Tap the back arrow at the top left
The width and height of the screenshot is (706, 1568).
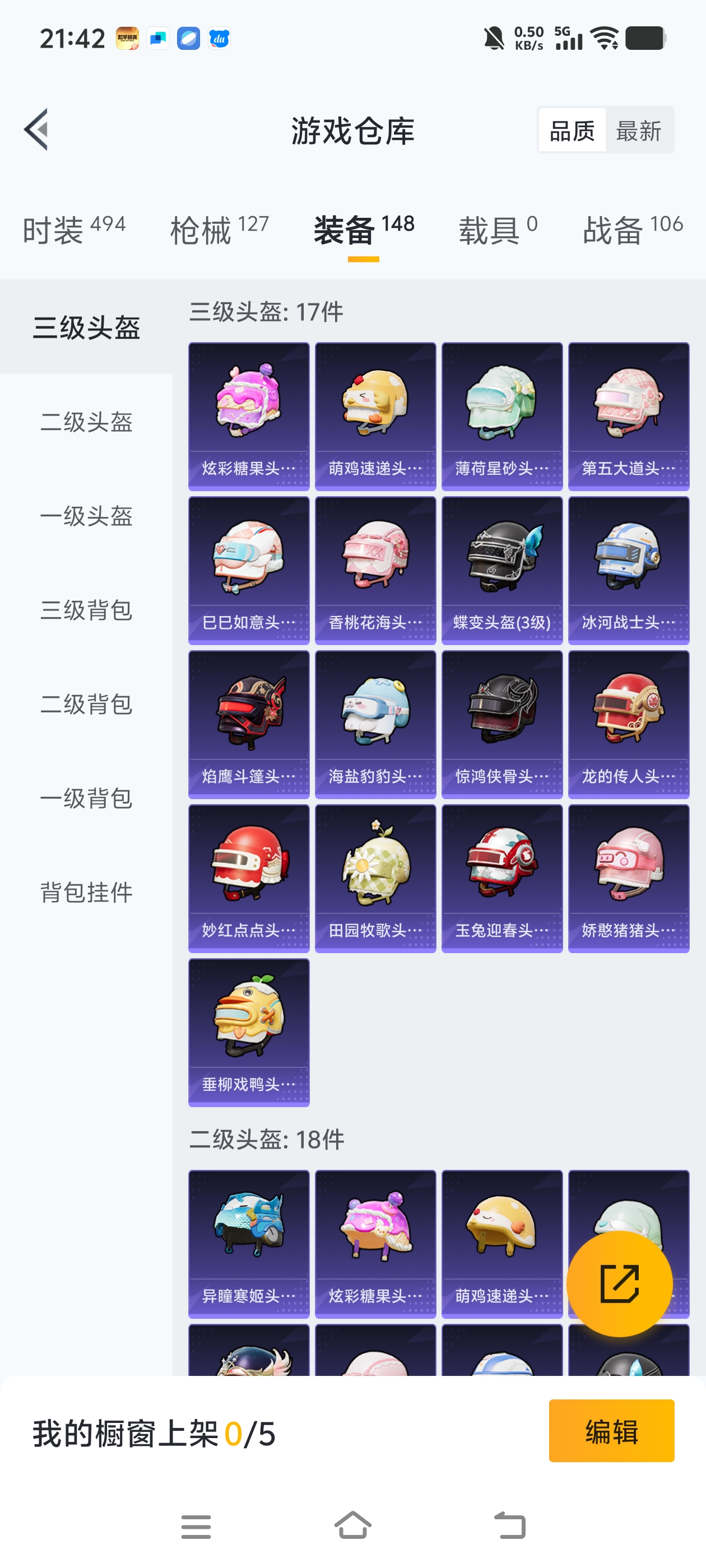tap(36, 130)
